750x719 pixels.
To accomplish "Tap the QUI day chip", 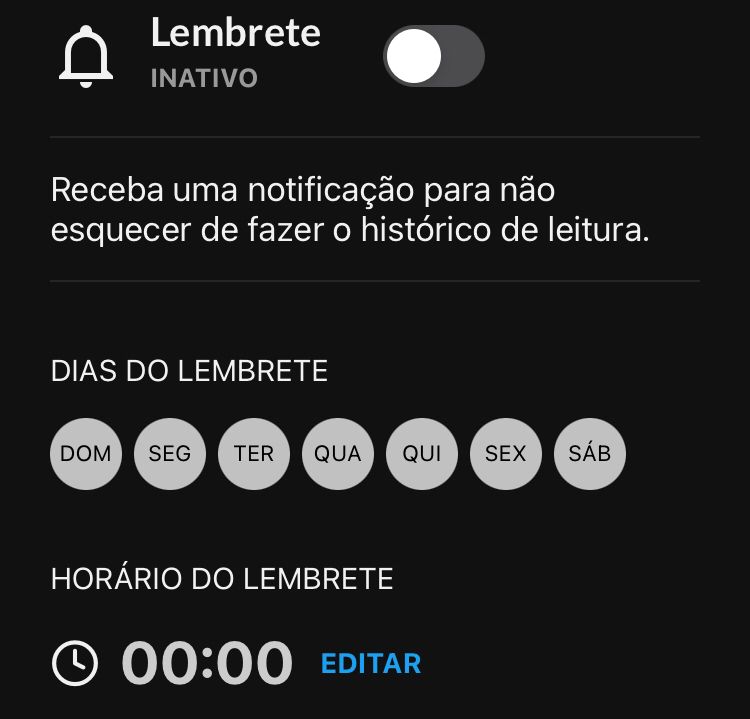I will pos(422,454).
